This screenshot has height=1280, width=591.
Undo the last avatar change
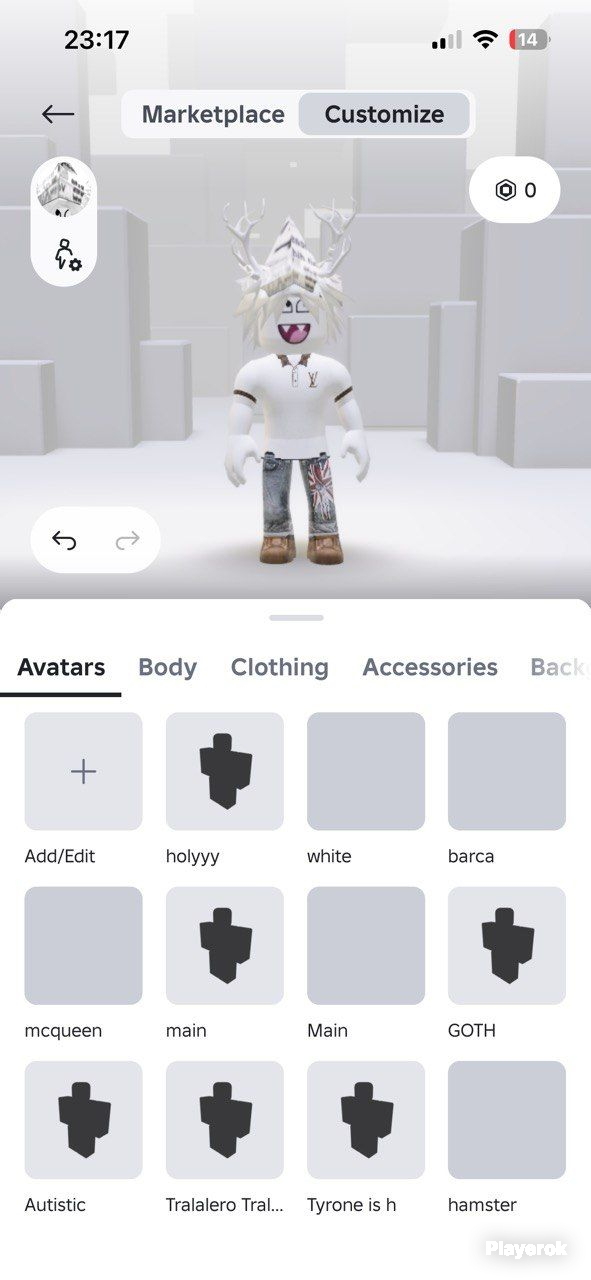[x=64, y=540]
